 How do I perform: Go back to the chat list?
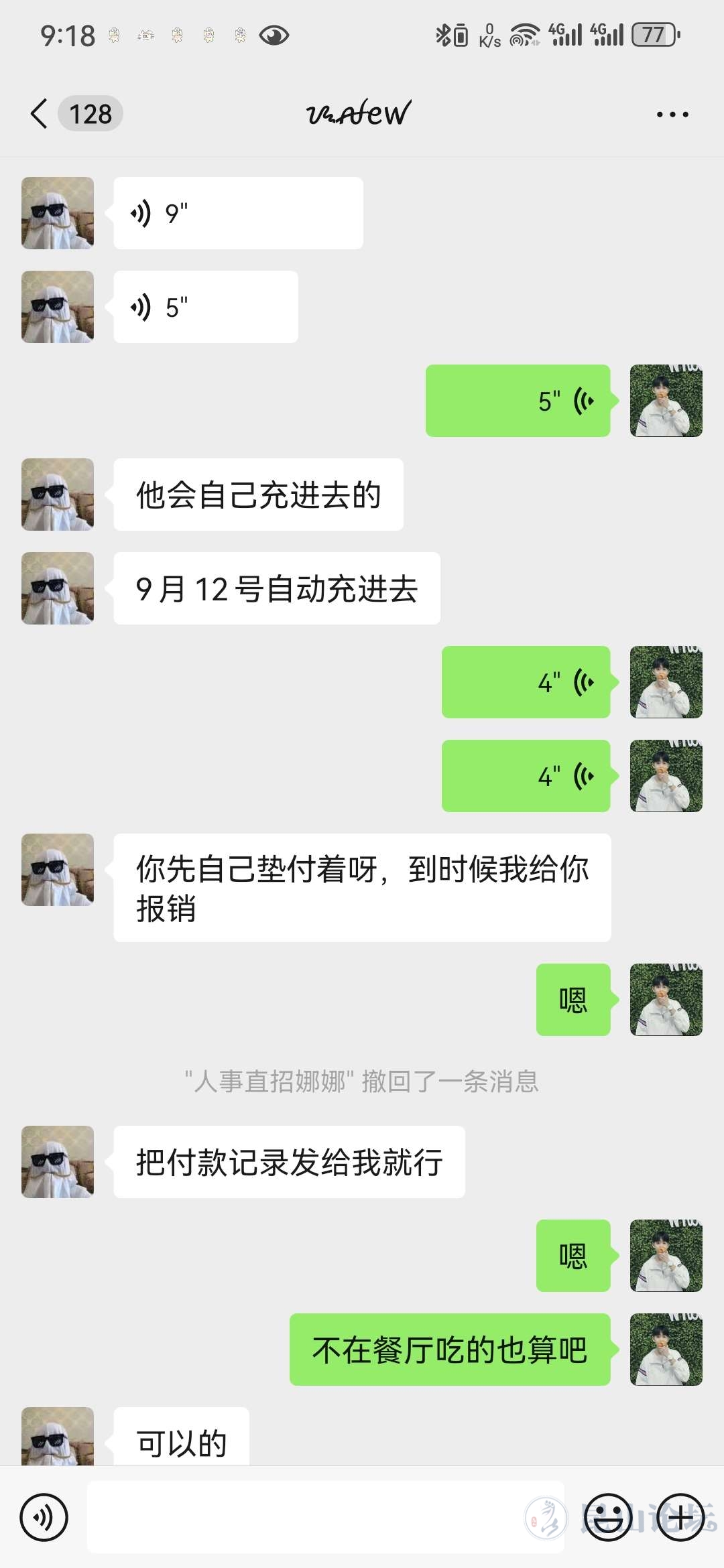pyautogui.click(x=40, y=114)
